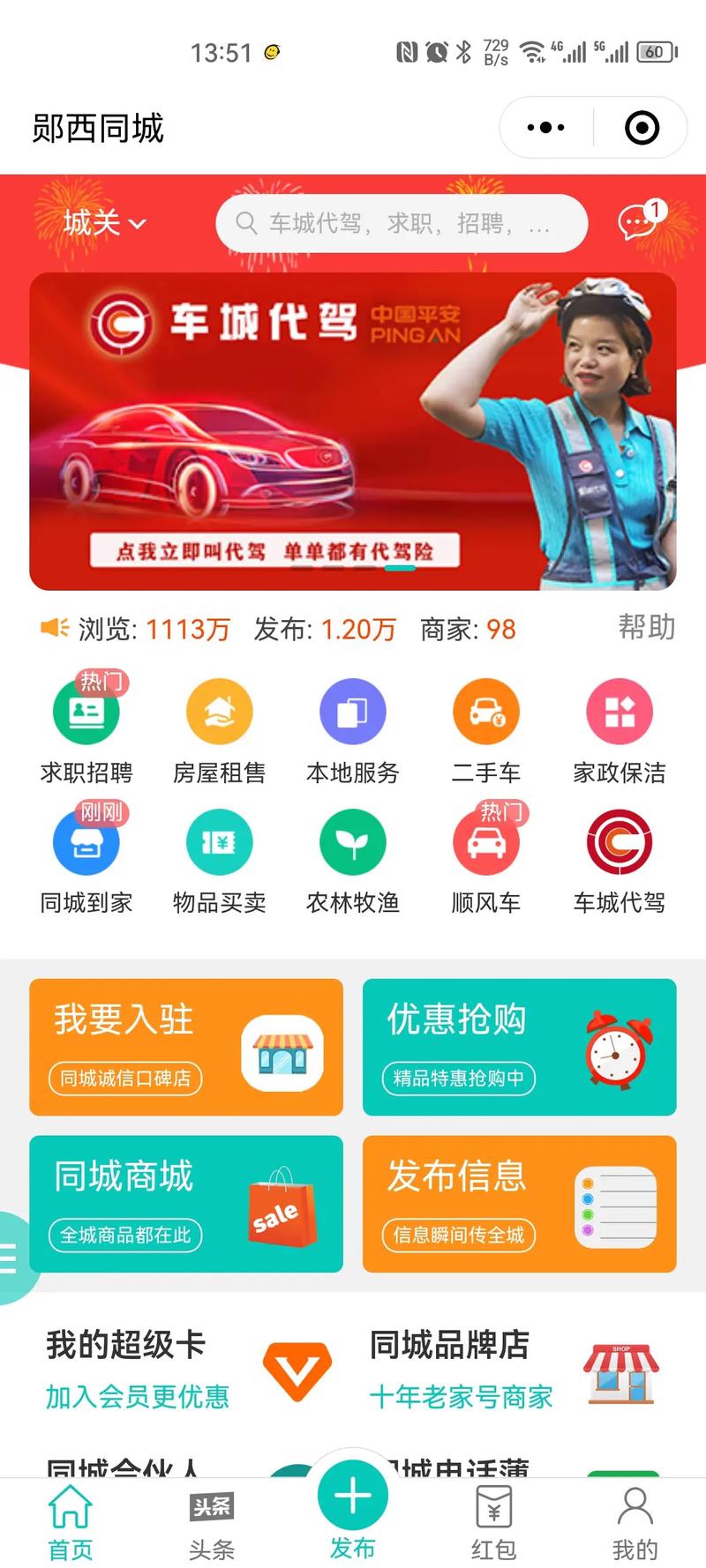The image size is (706, 1568).
Task: Tap the 帮助 help link
Action: (x=645, y=629)
